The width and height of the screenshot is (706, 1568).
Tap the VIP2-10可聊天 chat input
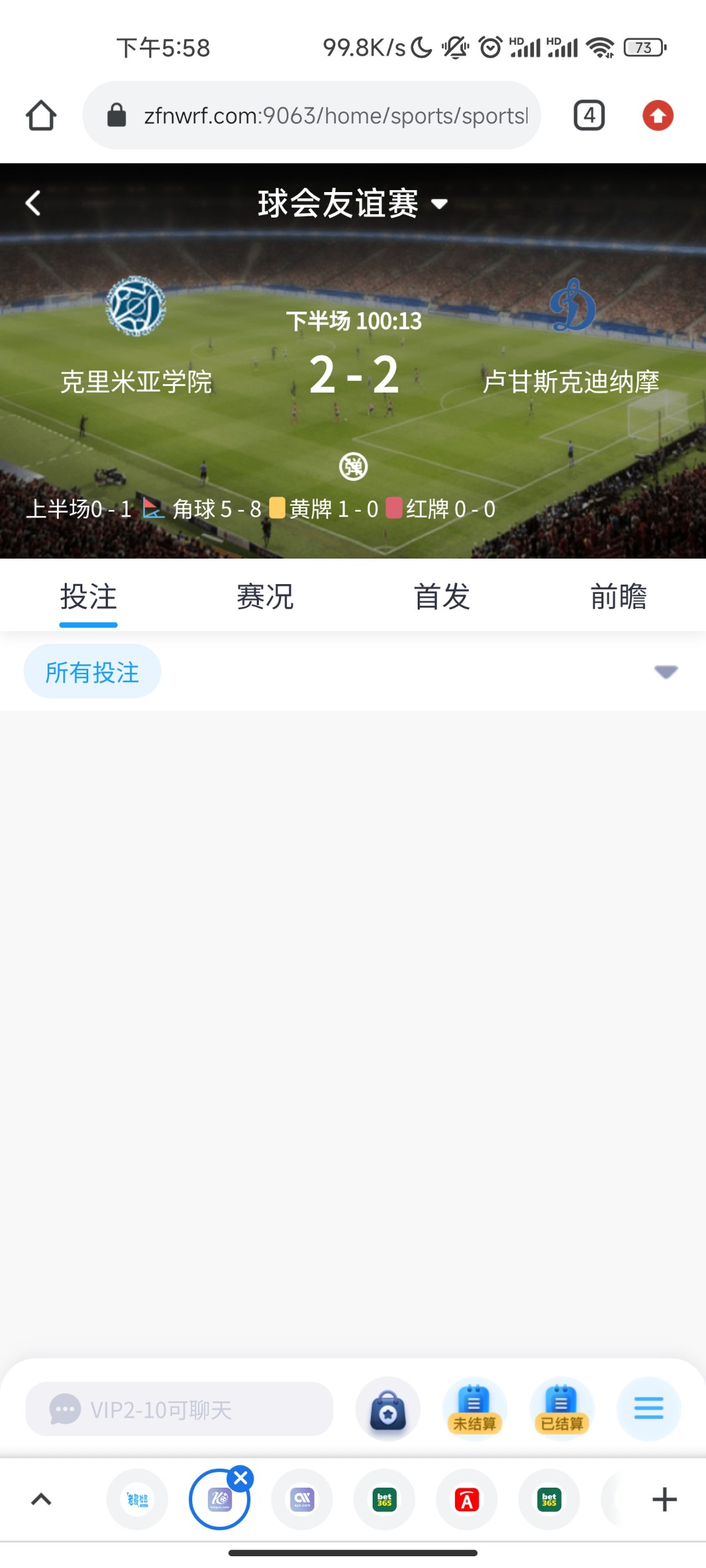(179, 1409)
